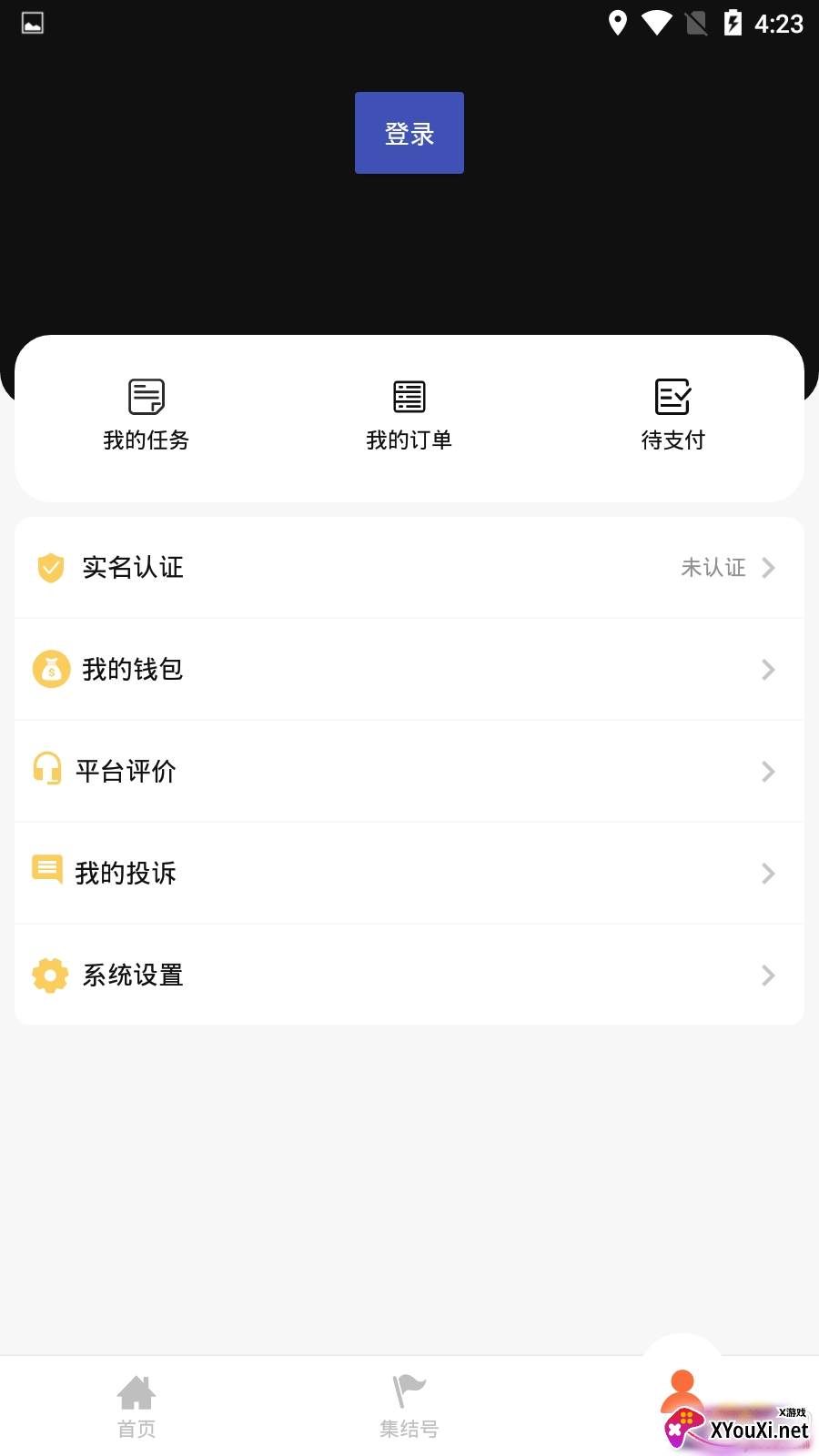
Task: Open the 首页 home tab
Action: (136, 1404)
